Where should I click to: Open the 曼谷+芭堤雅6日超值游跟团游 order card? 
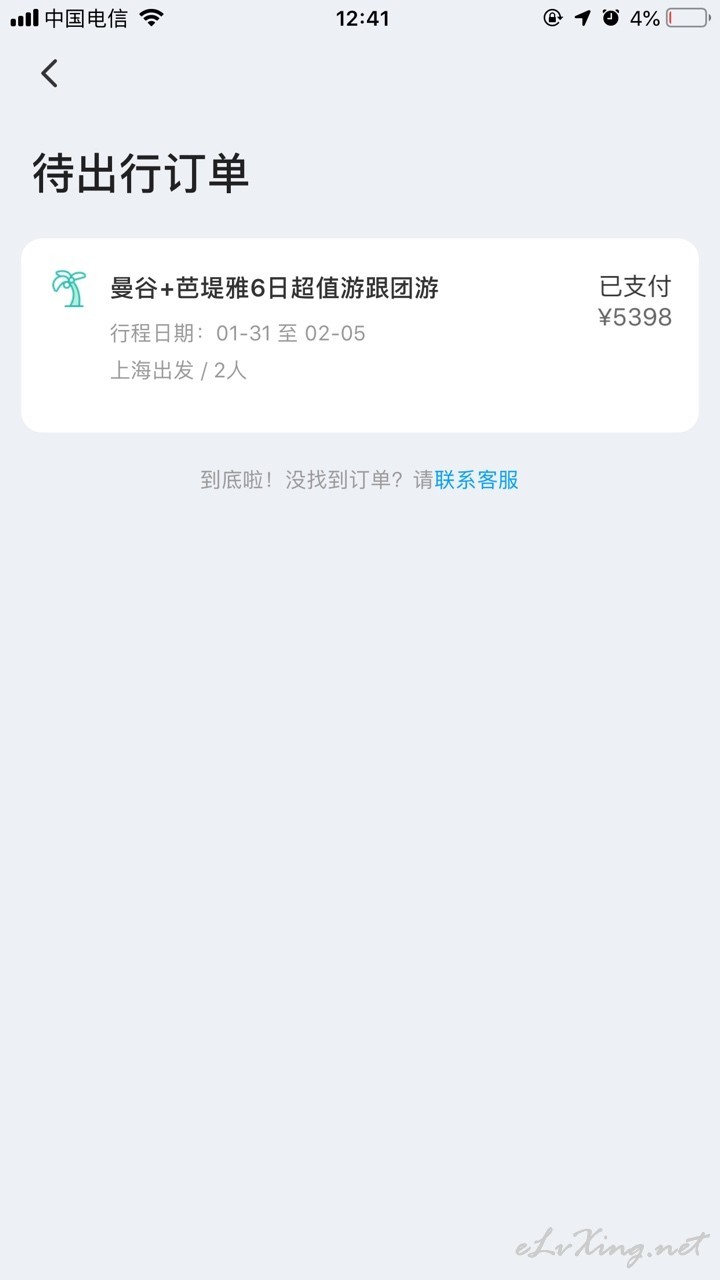[360, 335]
